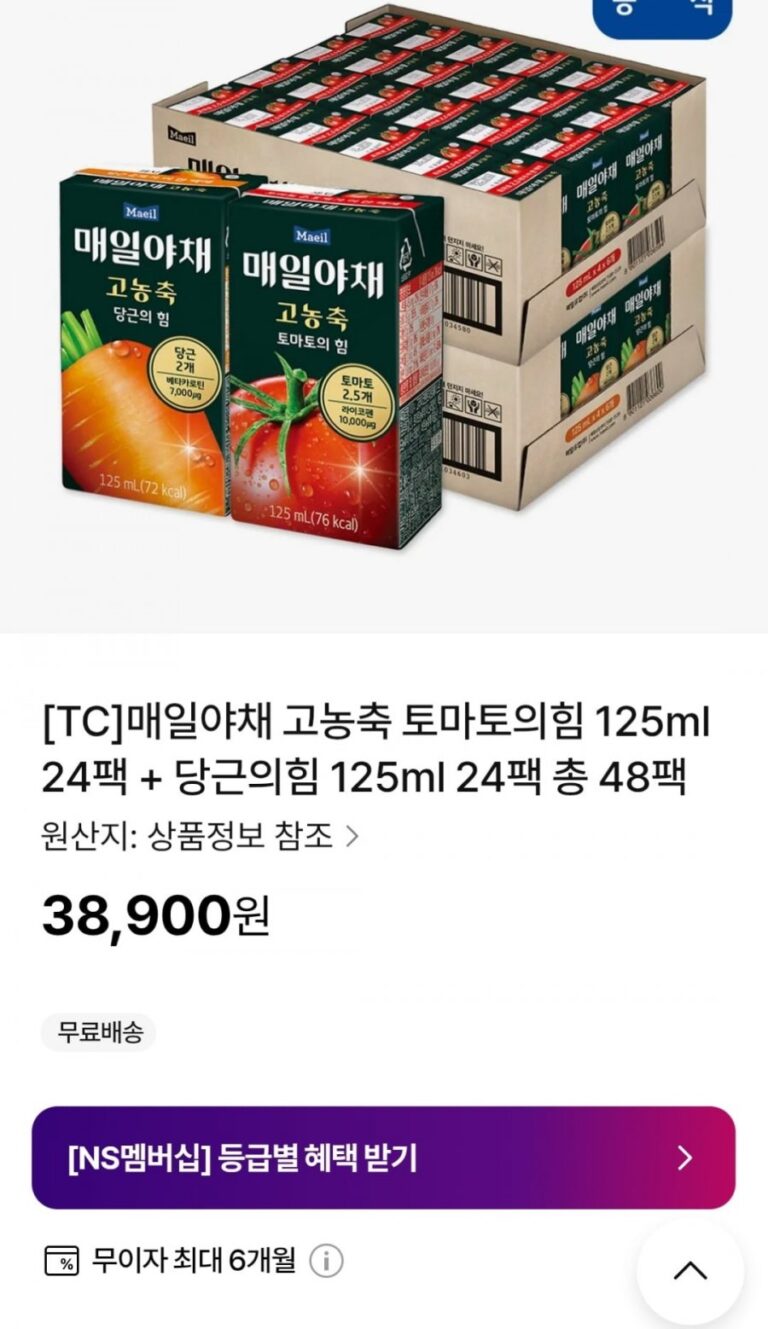Image resolution: width=768 pixels, height=1329 pixels.
Task: Tap the NS멤버십 등급별 혜택 받기 banner
Action: pos(383,1158)
